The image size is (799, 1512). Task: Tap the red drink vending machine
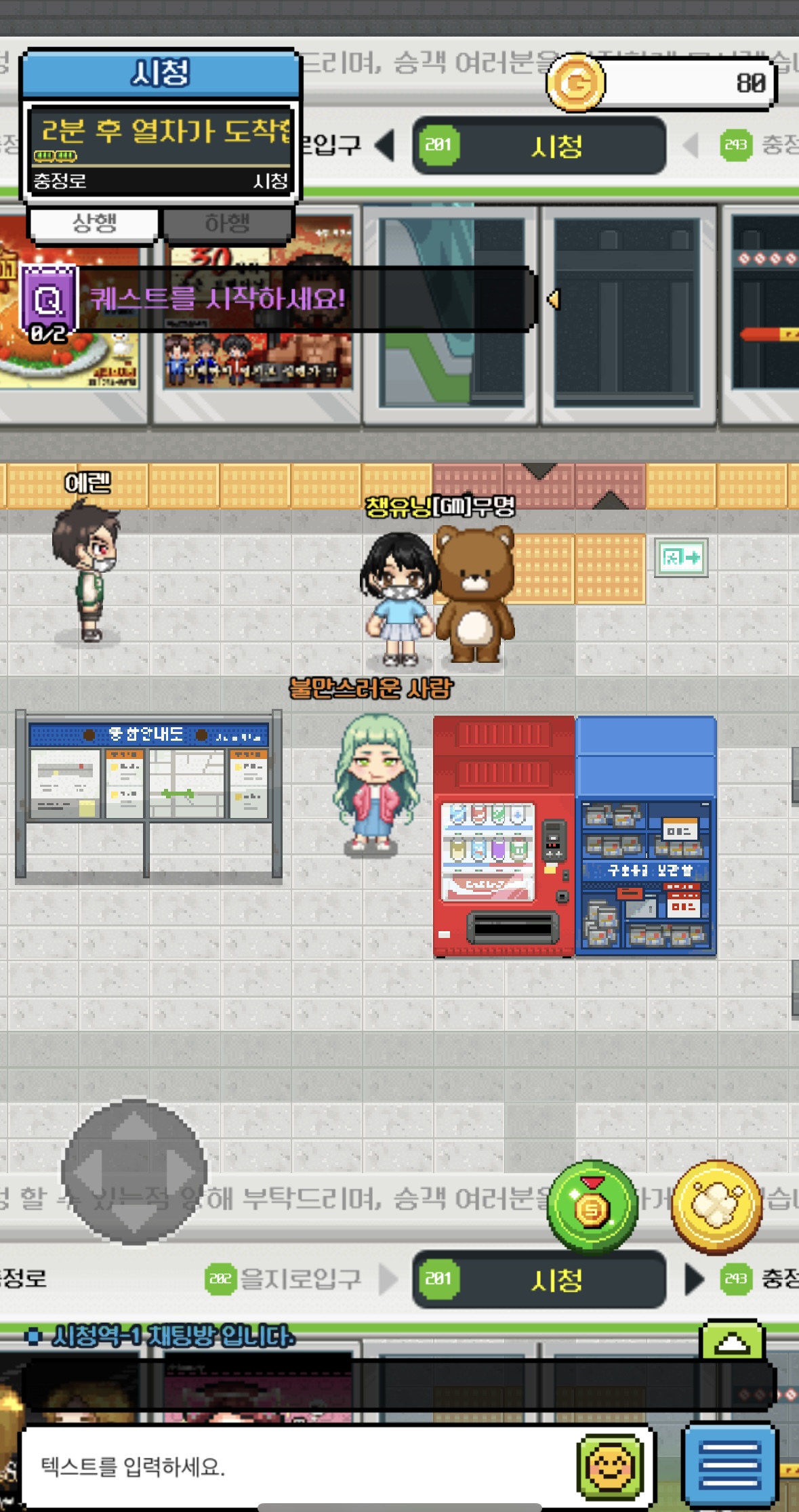click(504, 837)
